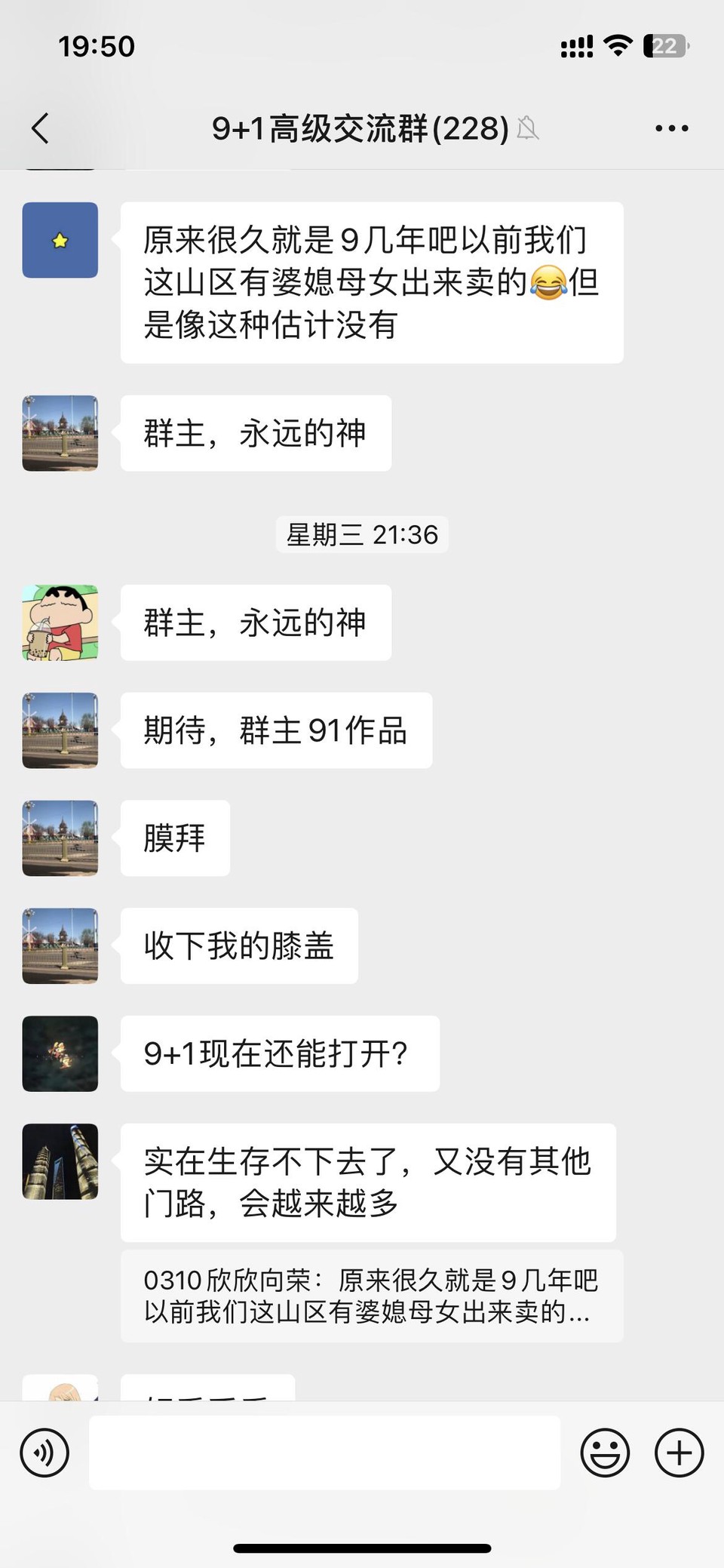
Task: Switch to voice message input
Action: click(x=44, y=1453)
